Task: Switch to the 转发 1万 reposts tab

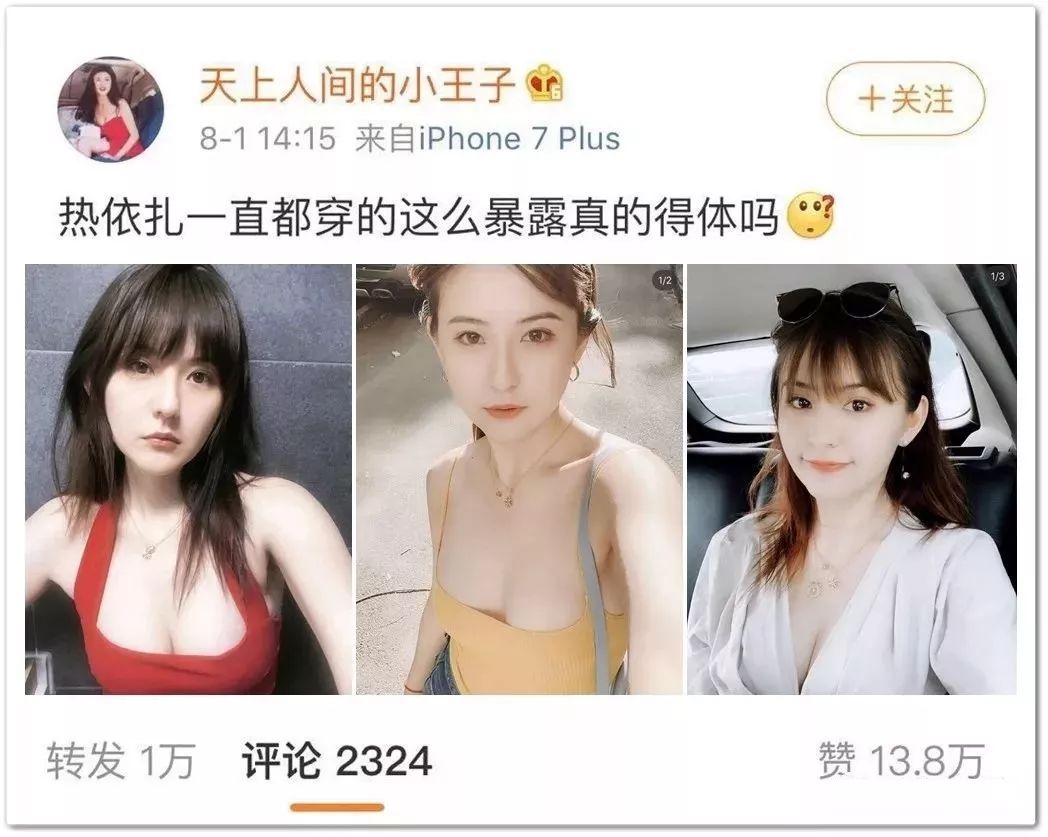Action: pos(120,762)
